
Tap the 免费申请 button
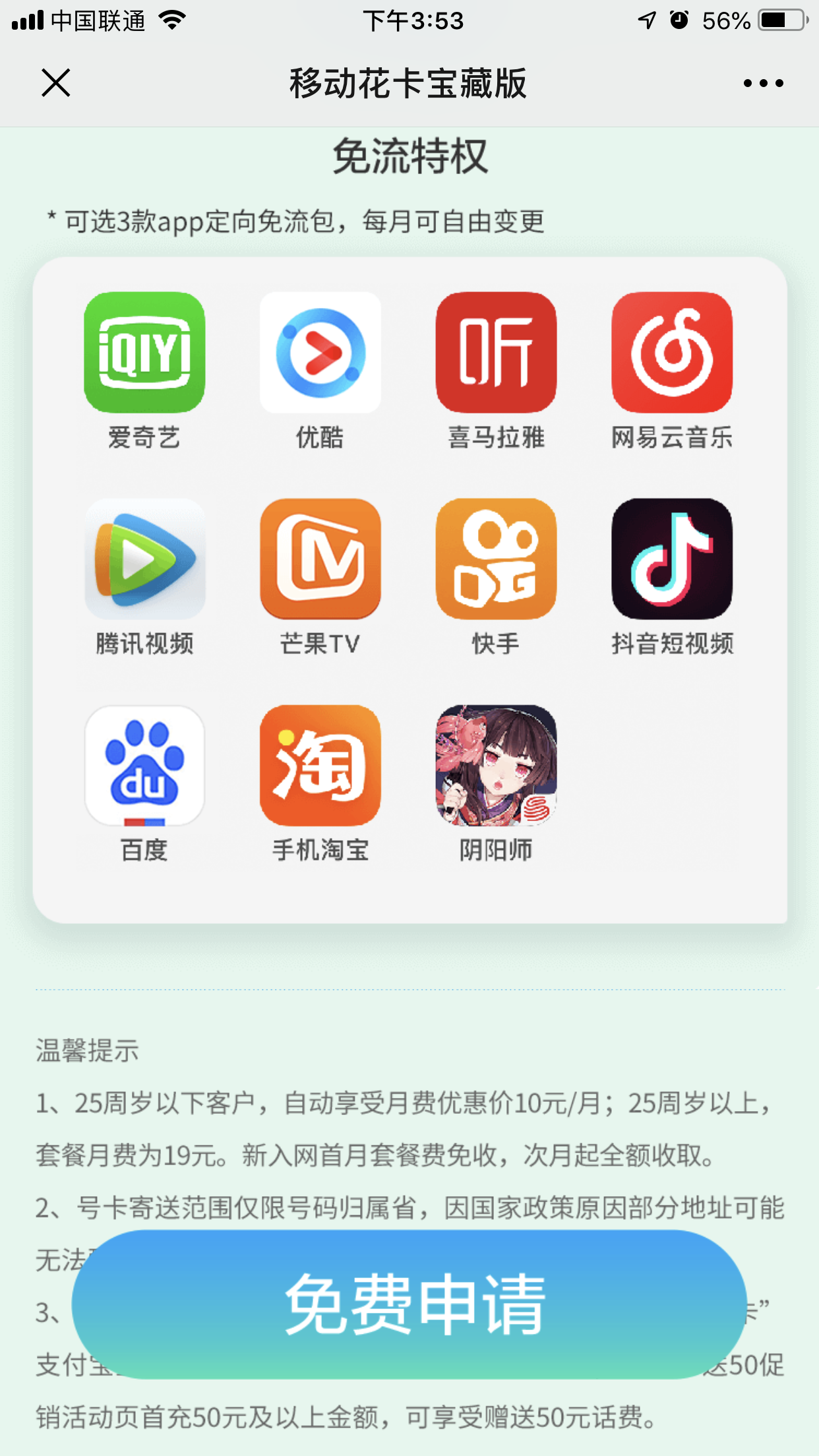(x=409, y=1304)
